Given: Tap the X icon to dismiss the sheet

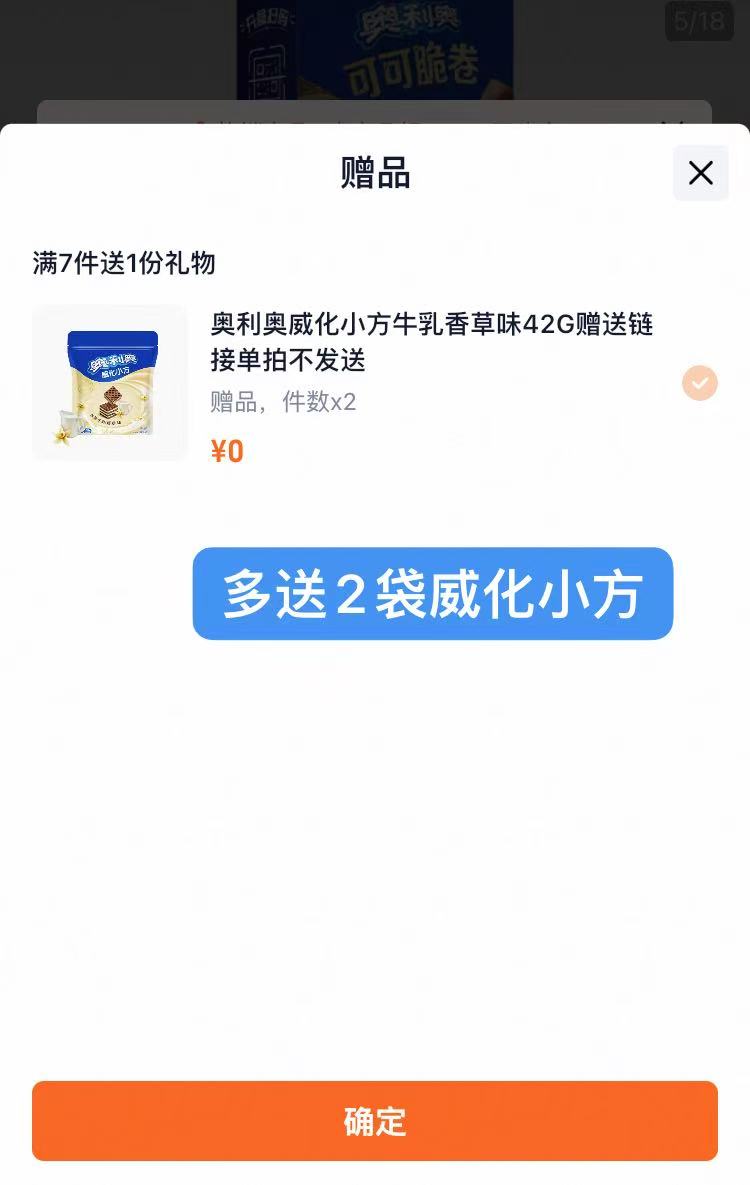Looking at the screenshot, I should tap(699, 172).
